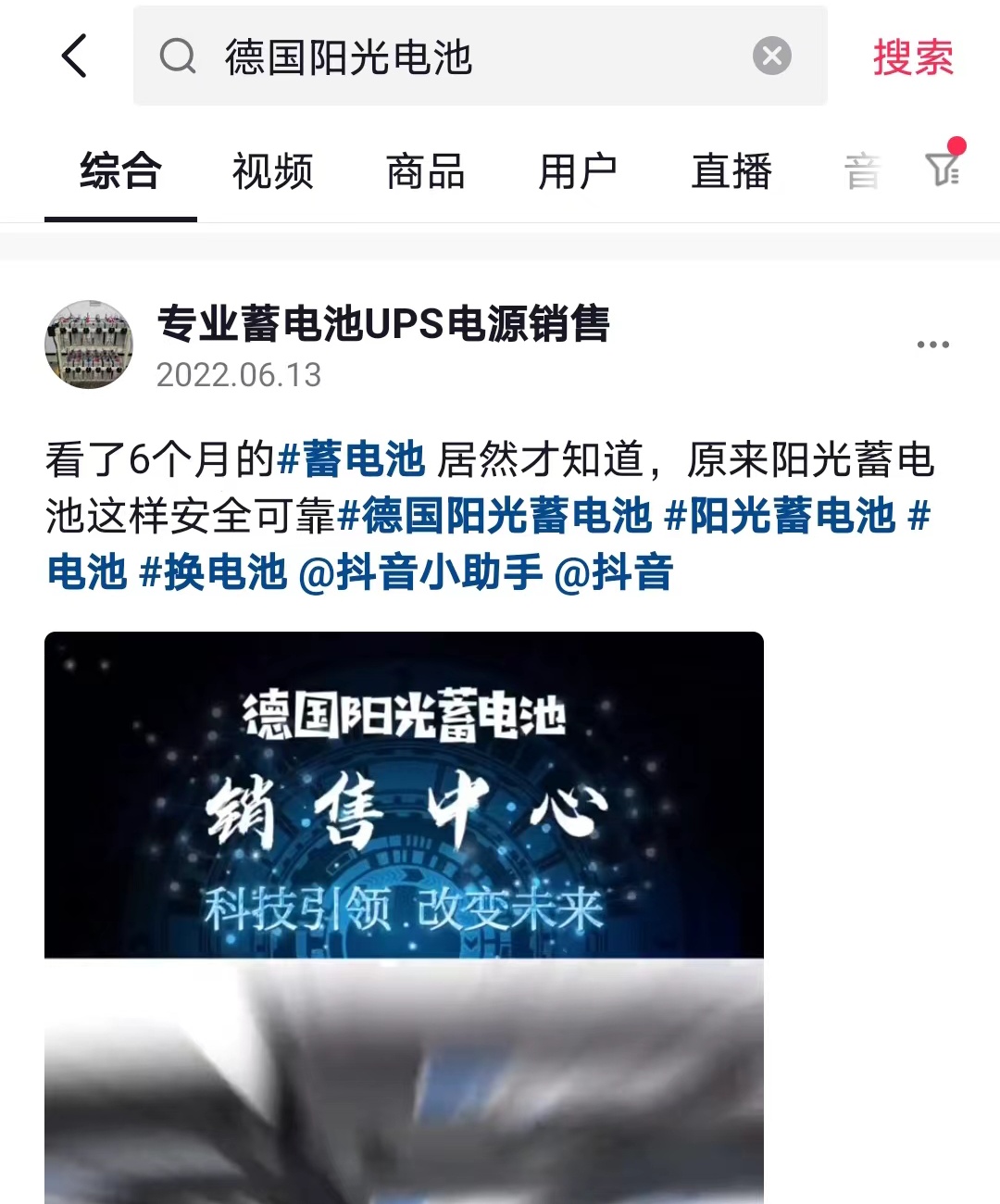Switch to the 商品 tab

click(425, 172)
